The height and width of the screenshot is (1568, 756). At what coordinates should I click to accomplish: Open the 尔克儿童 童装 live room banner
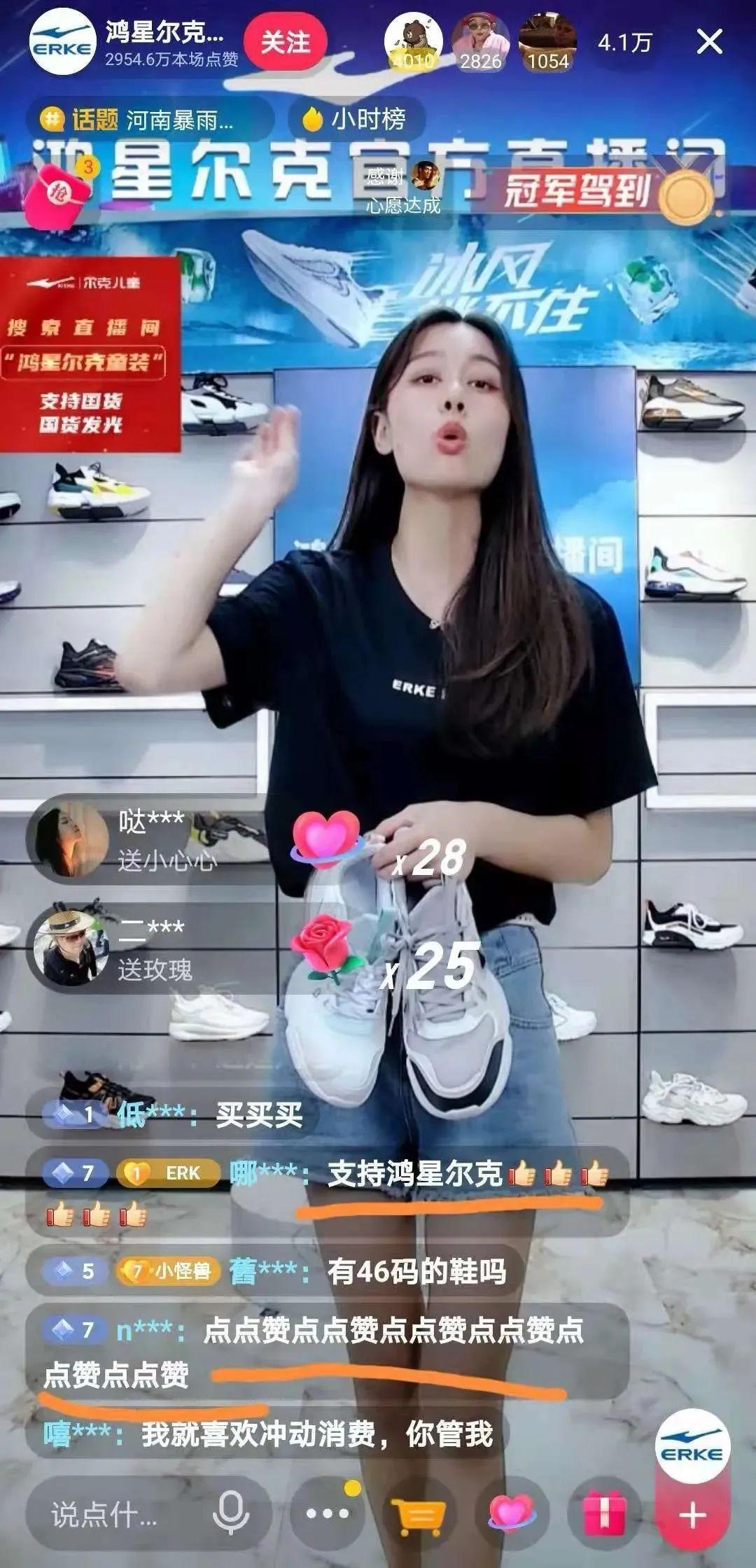pyautogui.click(x=89, y=355)
